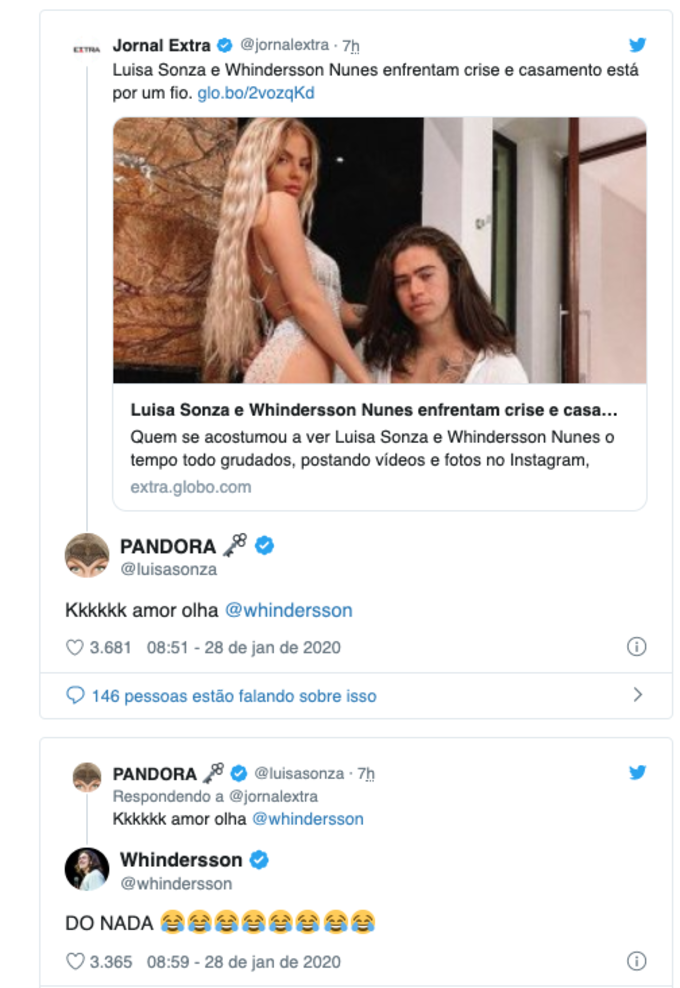Open info icon on the 08:59 tweet
This screenshot has height=988, width=680.
click(x=636, y=962)
